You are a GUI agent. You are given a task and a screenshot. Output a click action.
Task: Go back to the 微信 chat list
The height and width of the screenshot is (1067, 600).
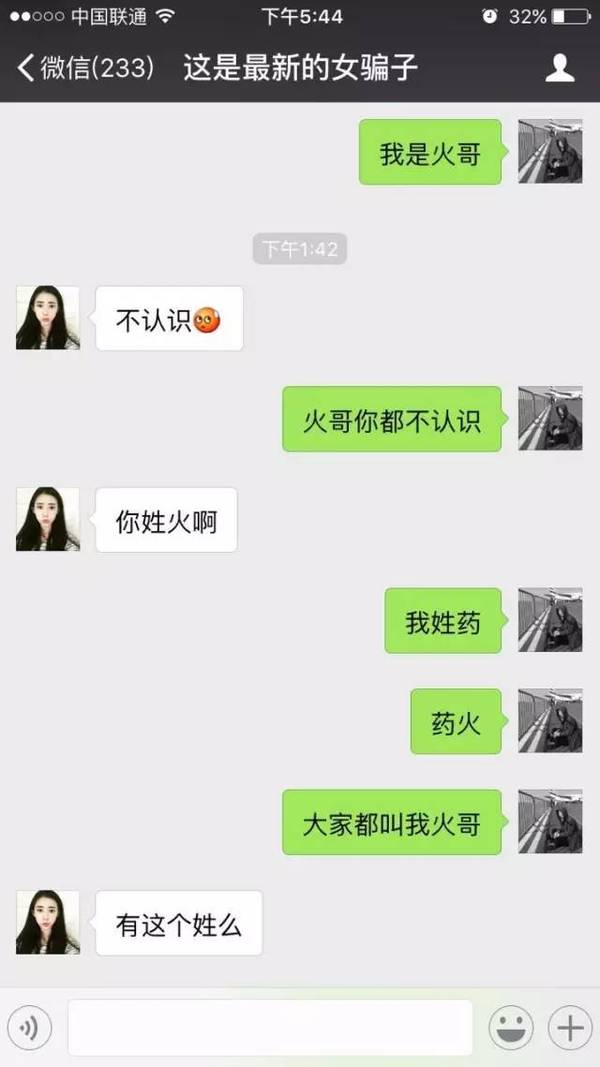pyautogui.click(x=86, y=68)
